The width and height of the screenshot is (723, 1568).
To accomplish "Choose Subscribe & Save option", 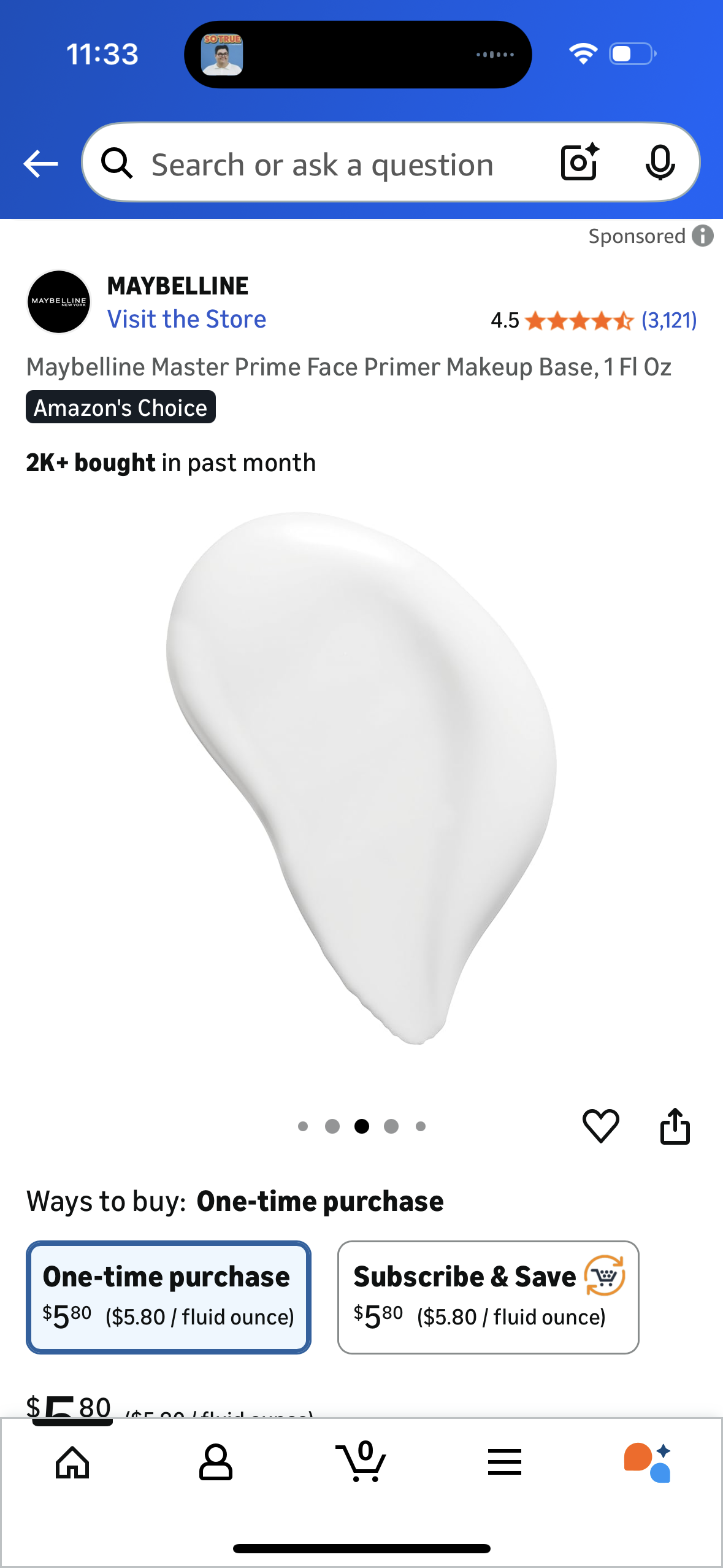I will click(x=488, y=1297).
